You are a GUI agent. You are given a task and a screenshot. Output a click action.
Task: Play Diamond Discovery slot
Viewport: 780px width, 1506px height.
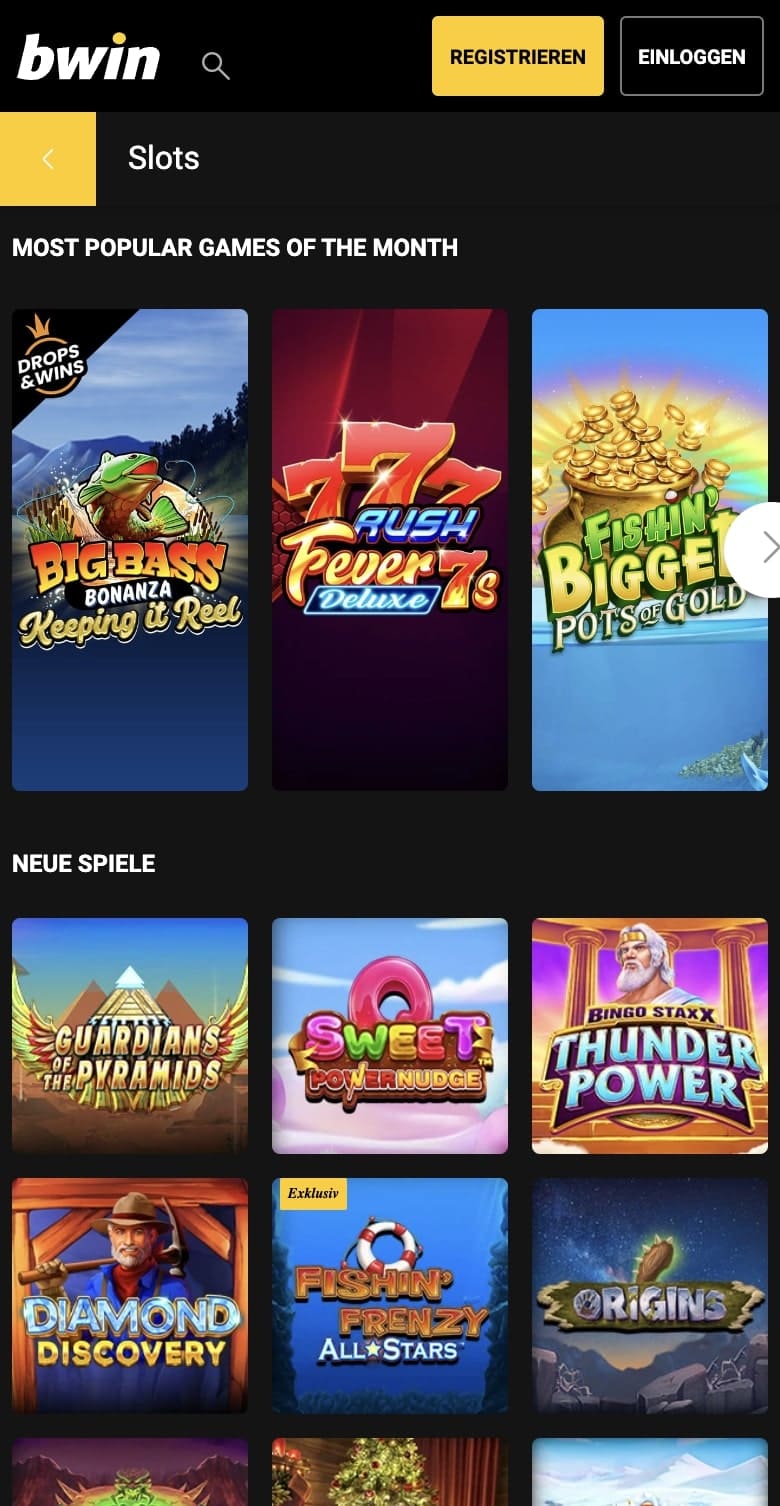pos(130,1296)
